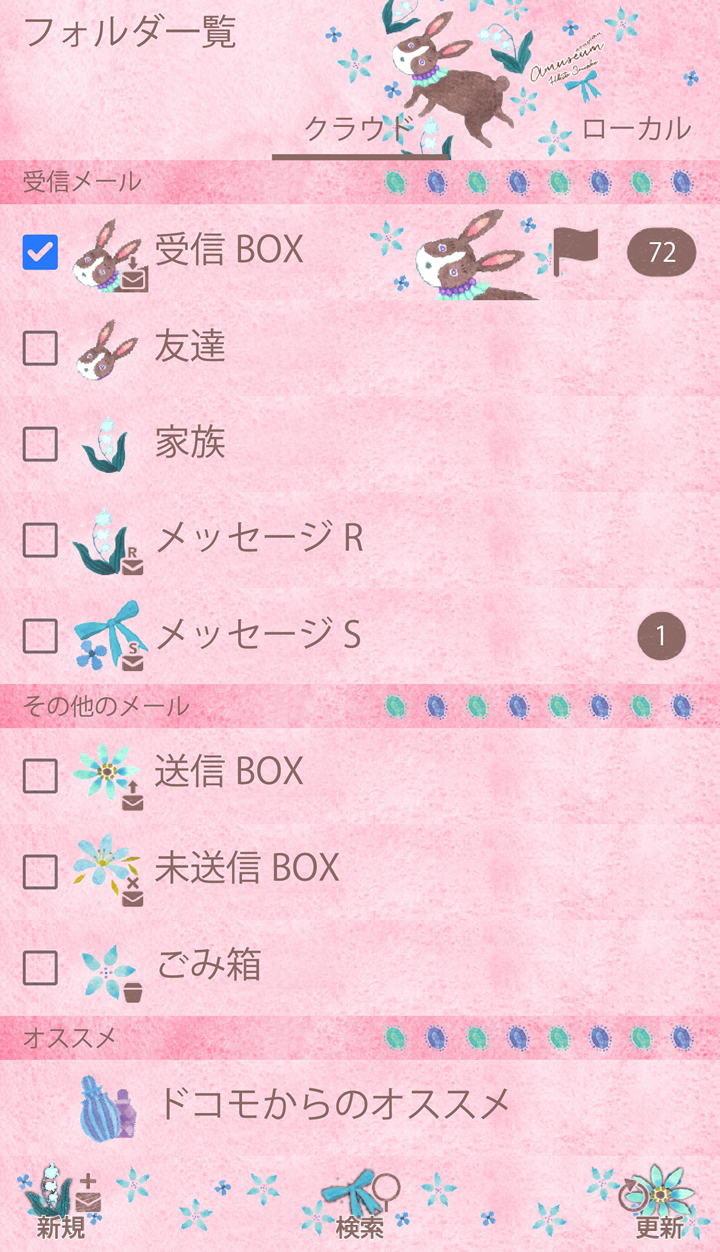Uncheck the 受信 BOX checkbox
The image size is (720, 1252).
point(40,253)
